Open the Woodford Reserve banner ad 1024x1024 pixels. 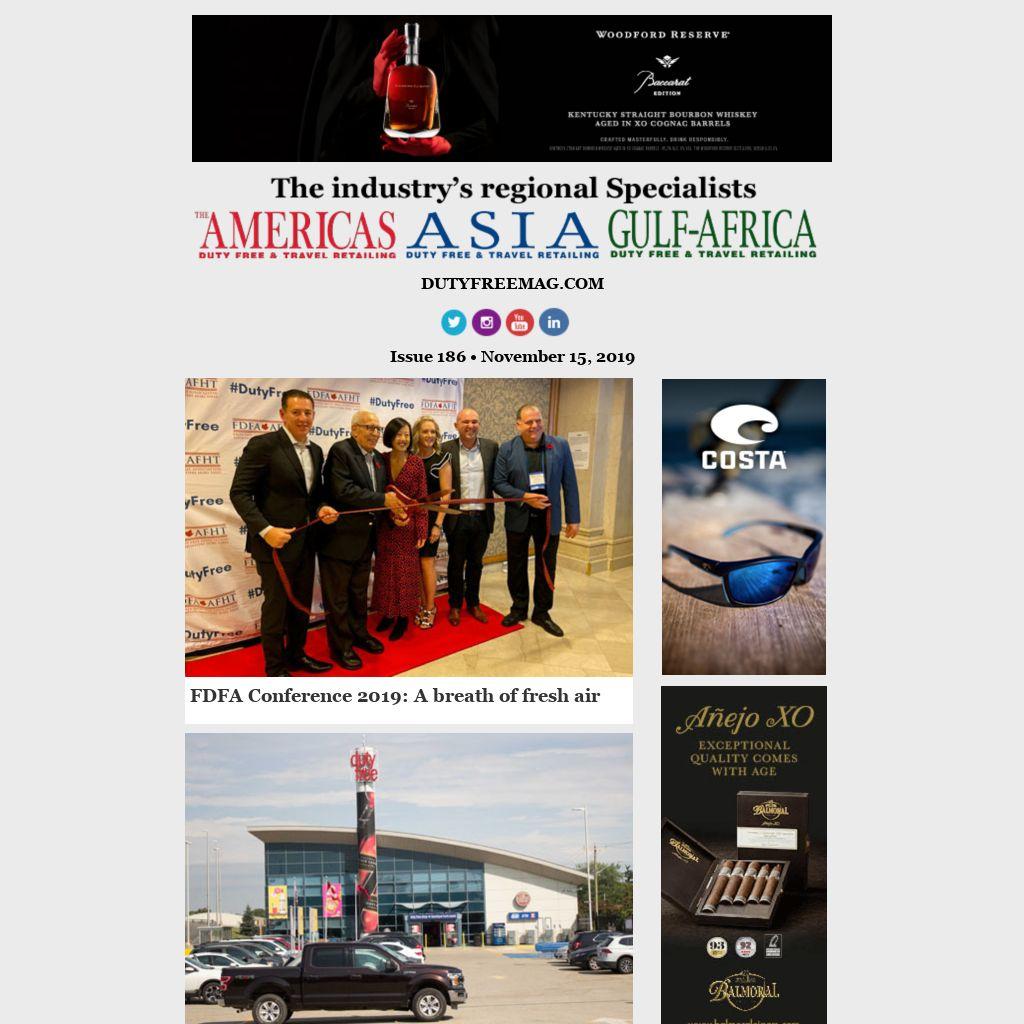pos(512,88)
